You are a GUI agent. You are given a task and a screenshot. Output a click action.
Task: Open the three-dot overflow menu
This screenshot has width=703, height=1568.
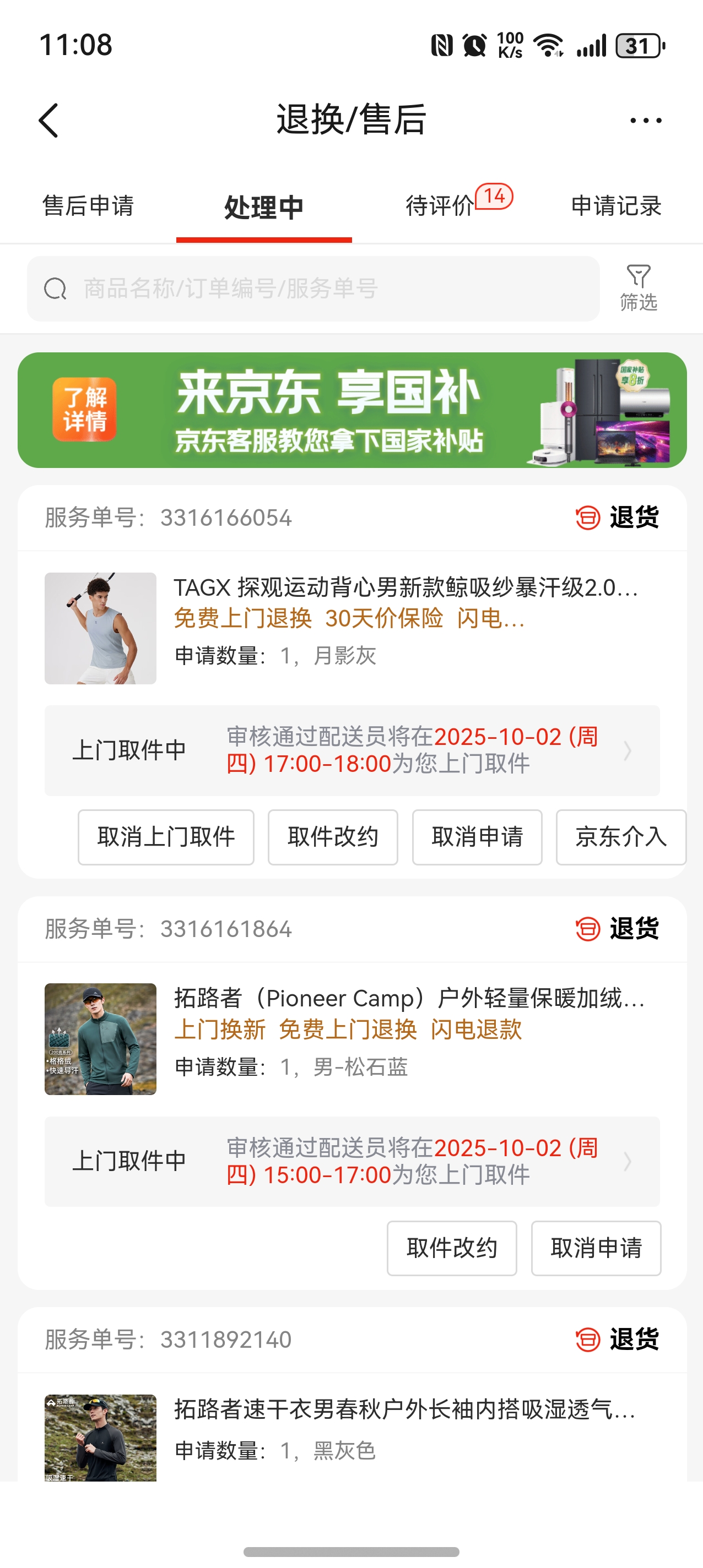(645, 120)
